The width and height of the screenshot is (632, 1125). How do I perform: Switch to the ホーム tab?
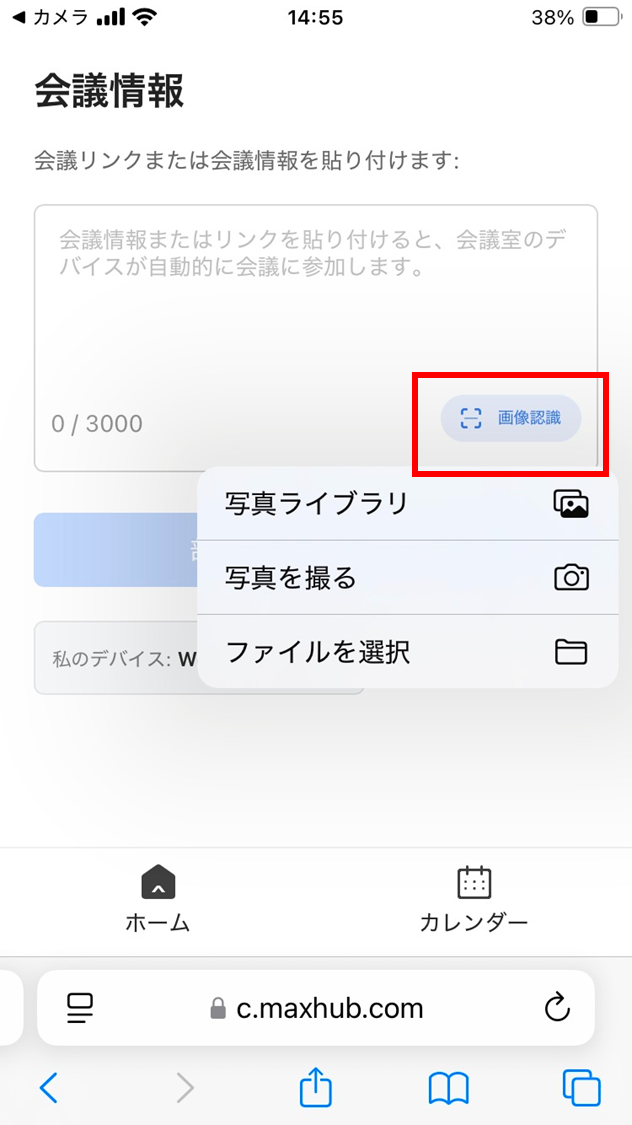coord(158,899)
